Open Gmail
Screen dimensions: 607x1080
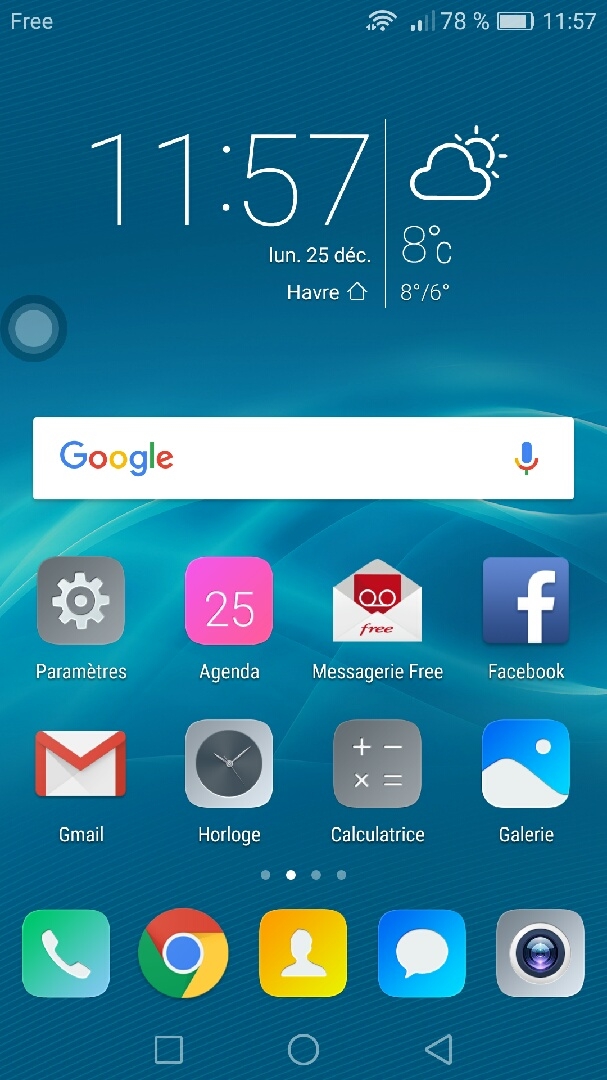81,763
